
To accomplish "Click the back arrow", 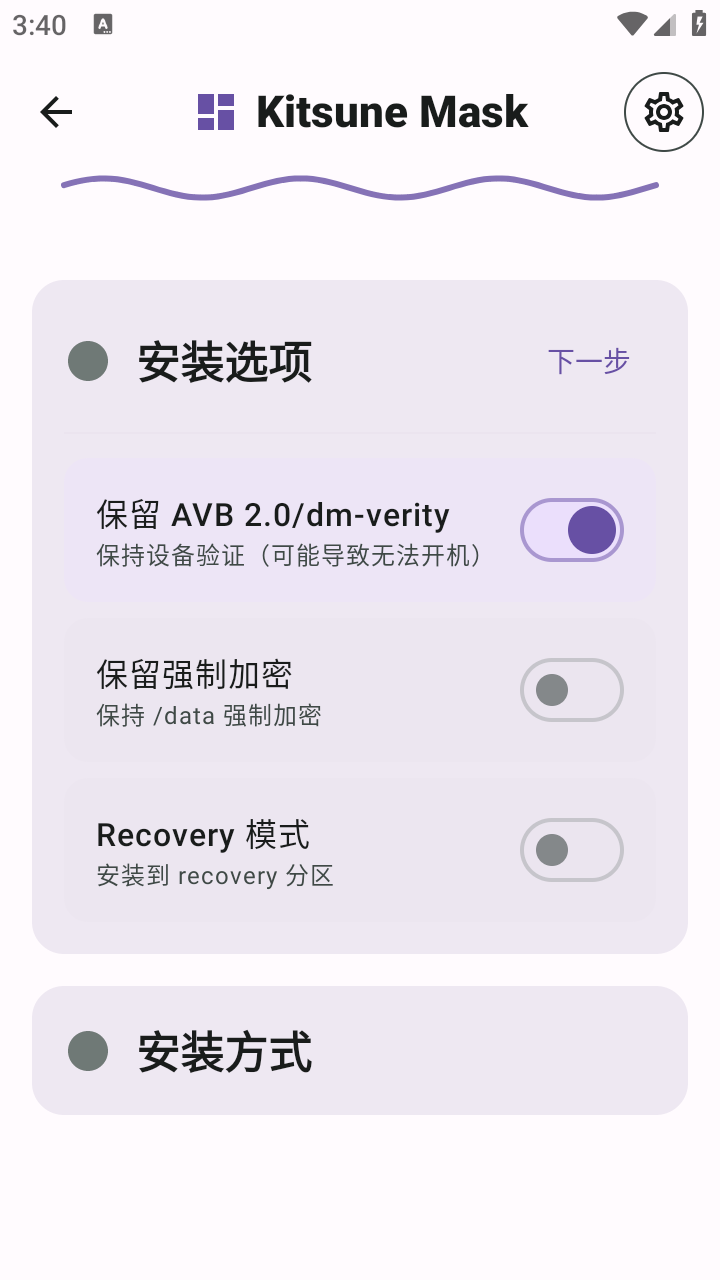I will pos(55,112).
